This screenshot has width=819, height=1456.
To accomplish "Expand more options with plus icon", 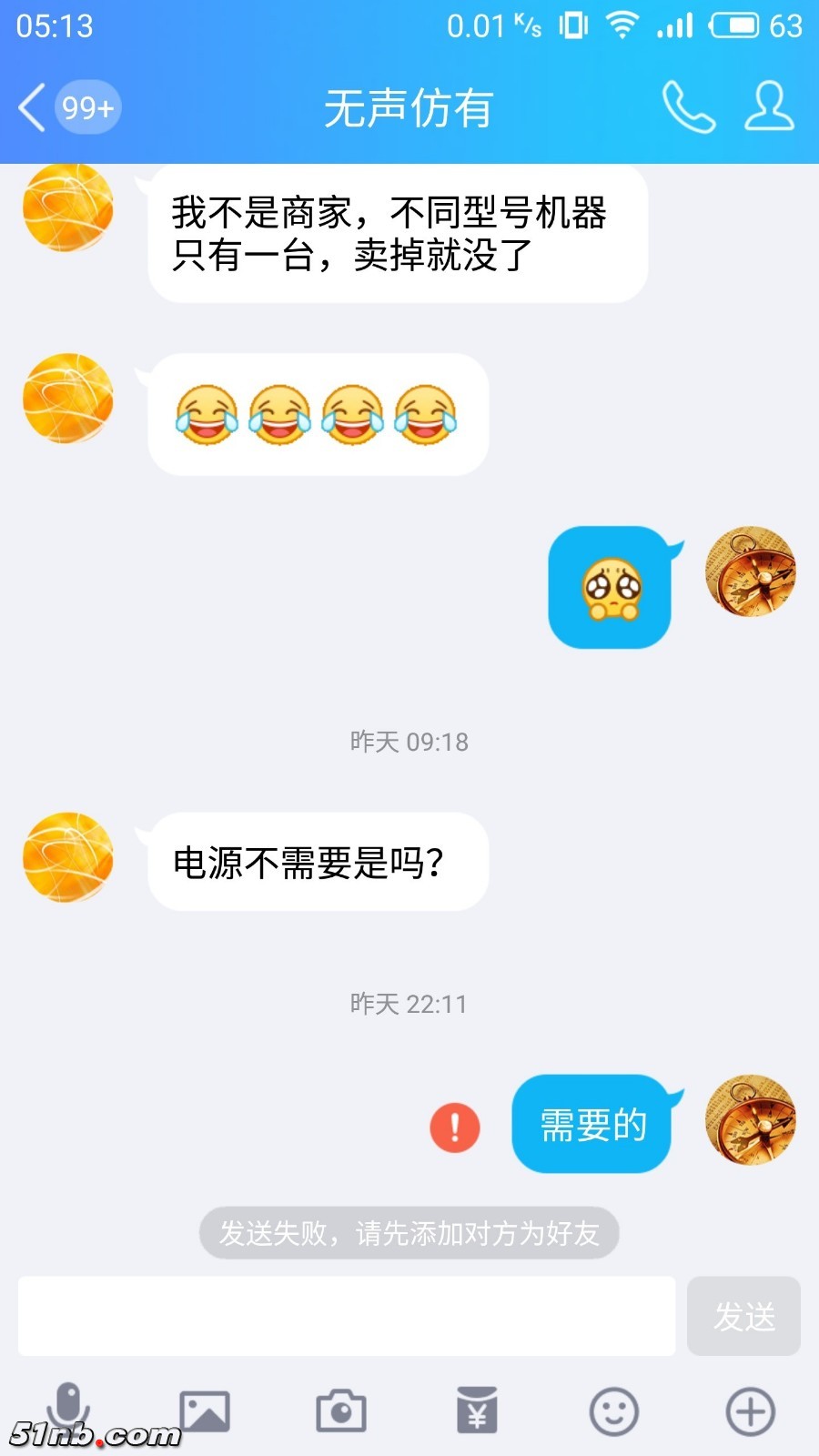I will coord(750,1412).
